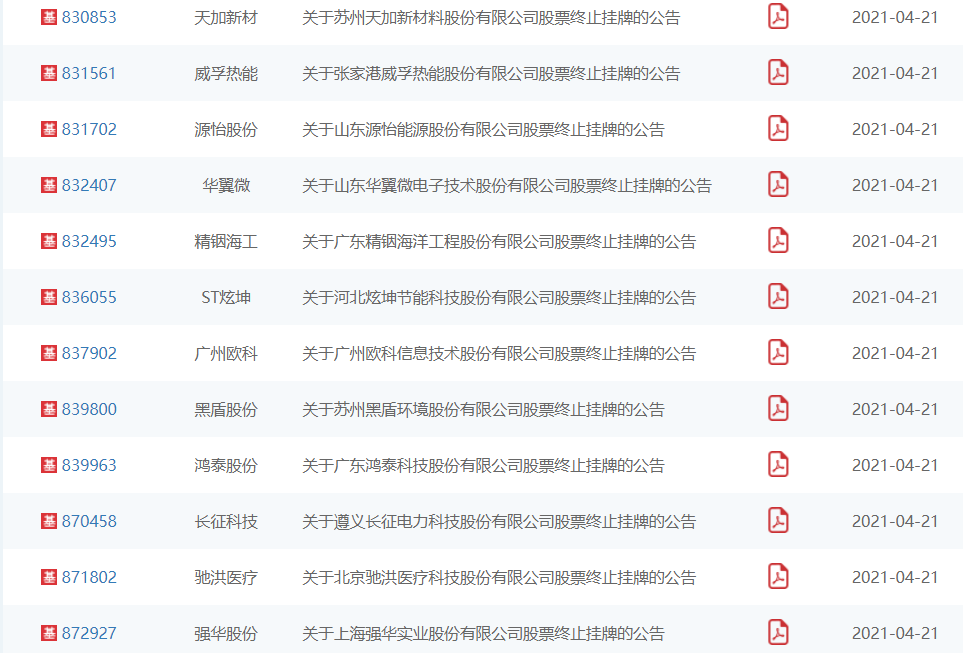Open 华翼微 announcement PDF file
The width and height of the screenshot is (963, 653).
tap(778, 185)
